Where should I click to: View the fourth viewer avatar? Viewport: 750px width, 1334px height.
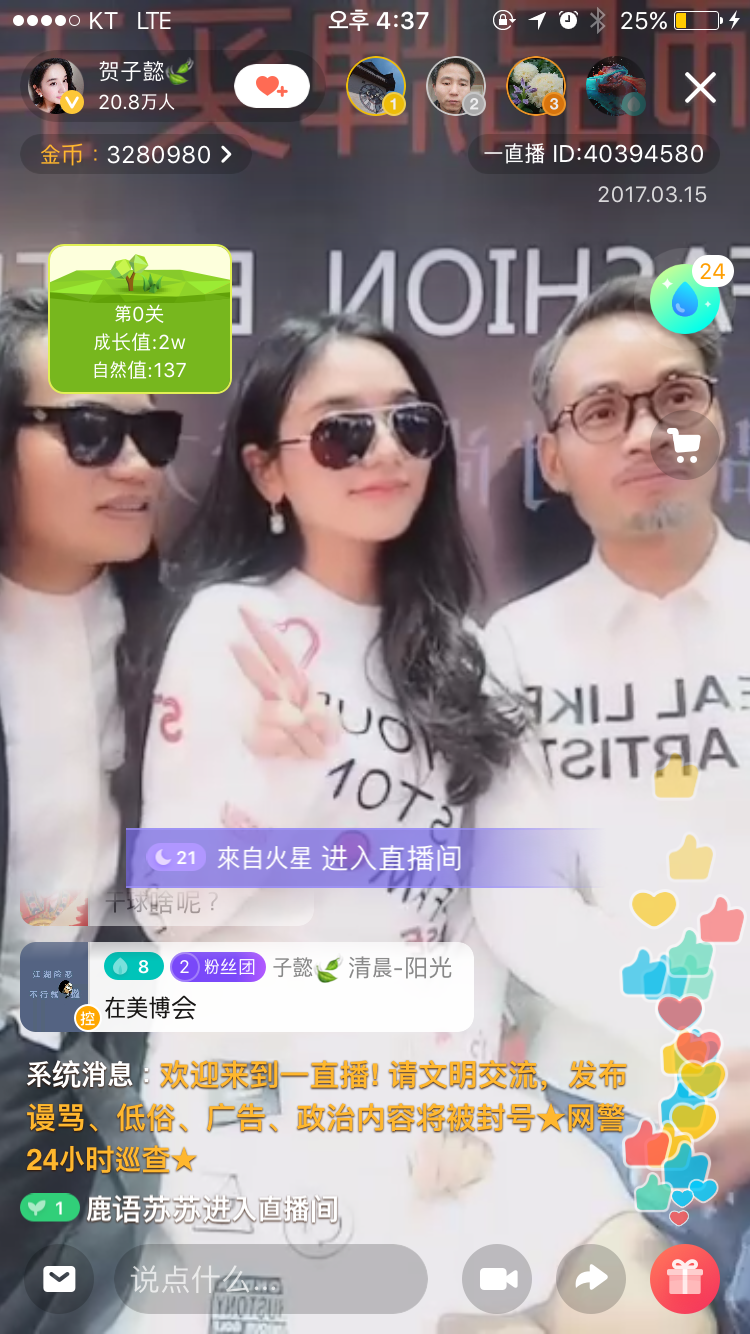(x=616, y=87)
